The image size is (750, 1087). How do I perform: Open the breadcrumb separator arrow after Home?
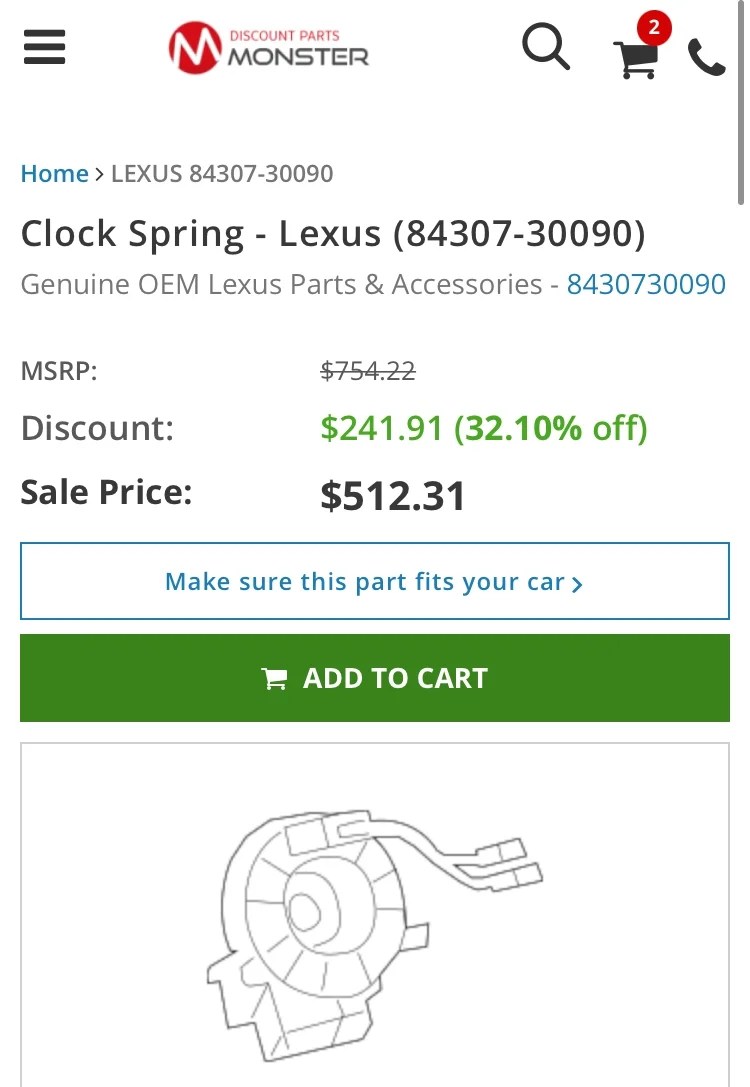tap(99, 173)
